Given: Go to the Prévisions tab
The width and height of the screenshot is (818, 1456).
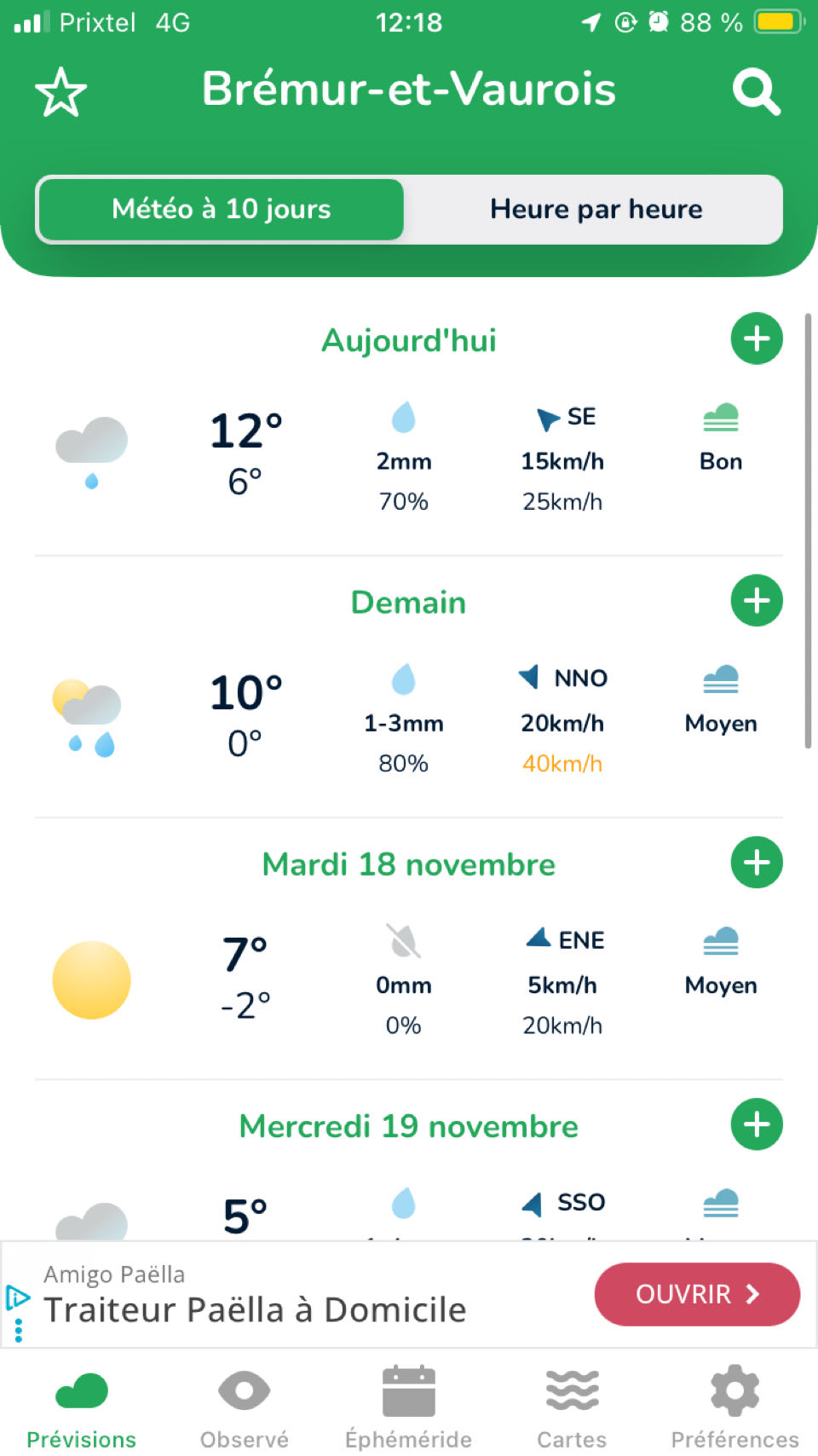Looking at the screenshot, I should click(82, 1408).
